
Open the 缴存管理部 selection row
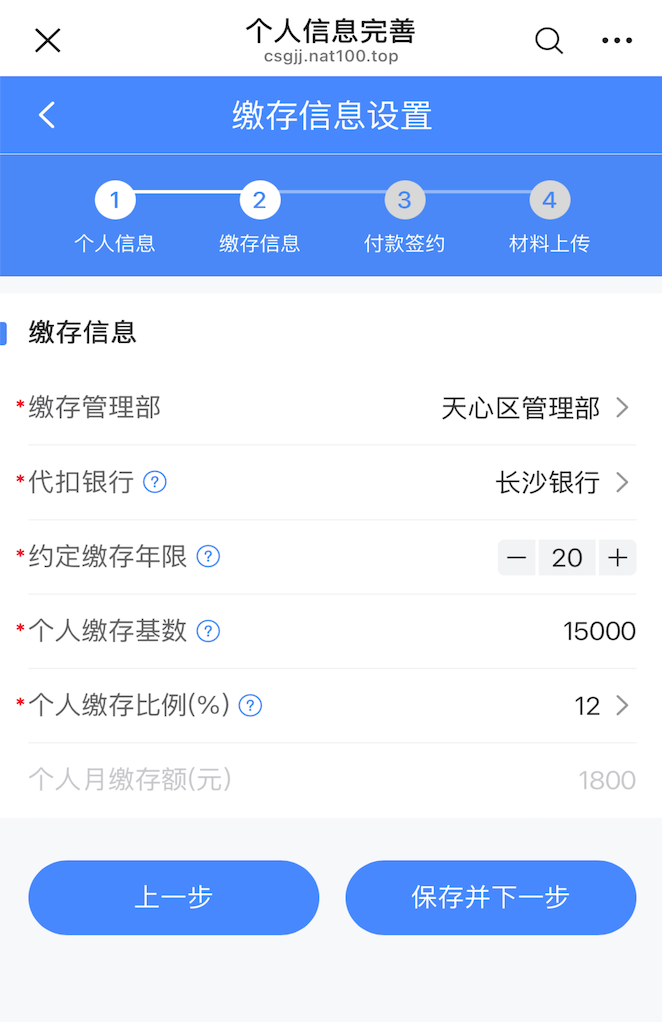331,408
